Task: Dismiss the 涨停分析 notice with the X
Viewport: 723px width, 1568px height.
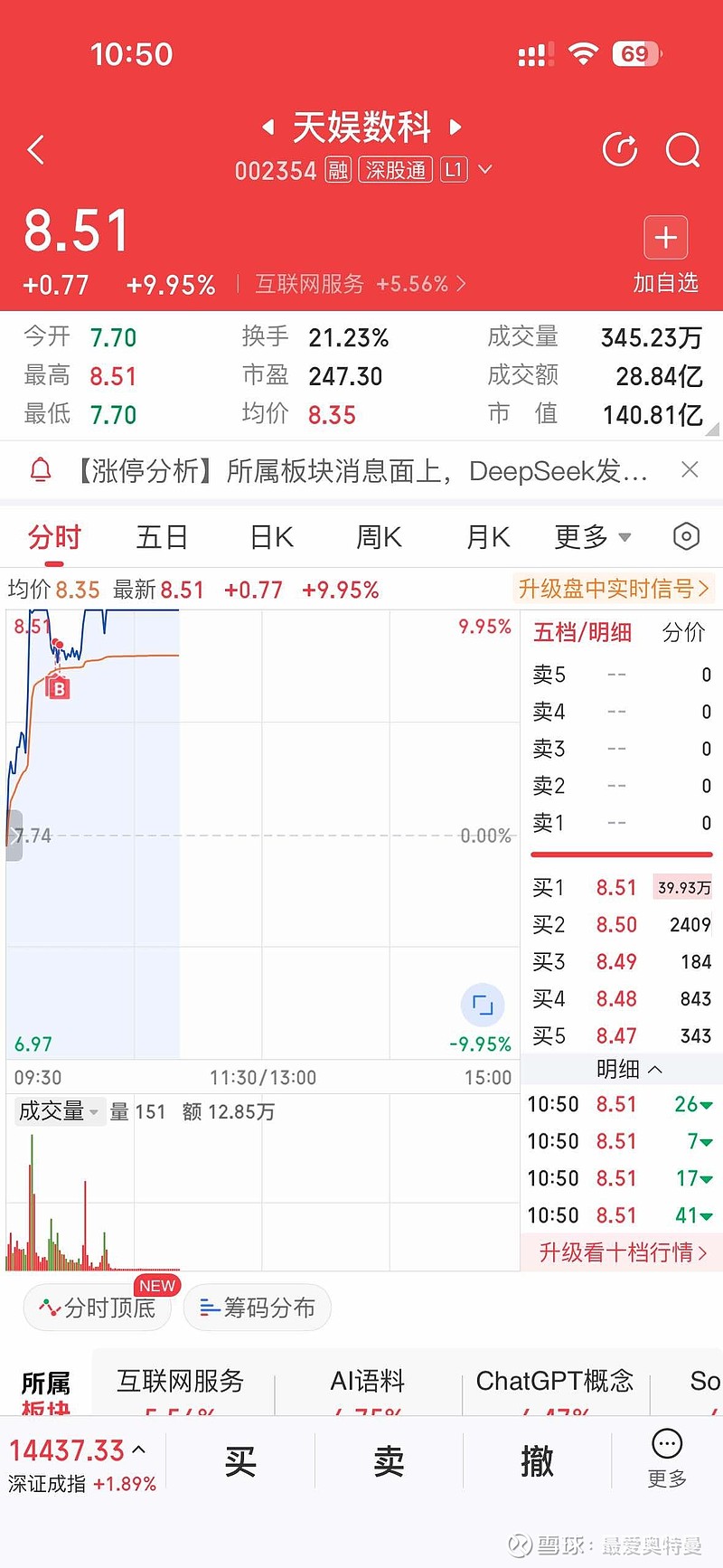Action: click(690, 469)
